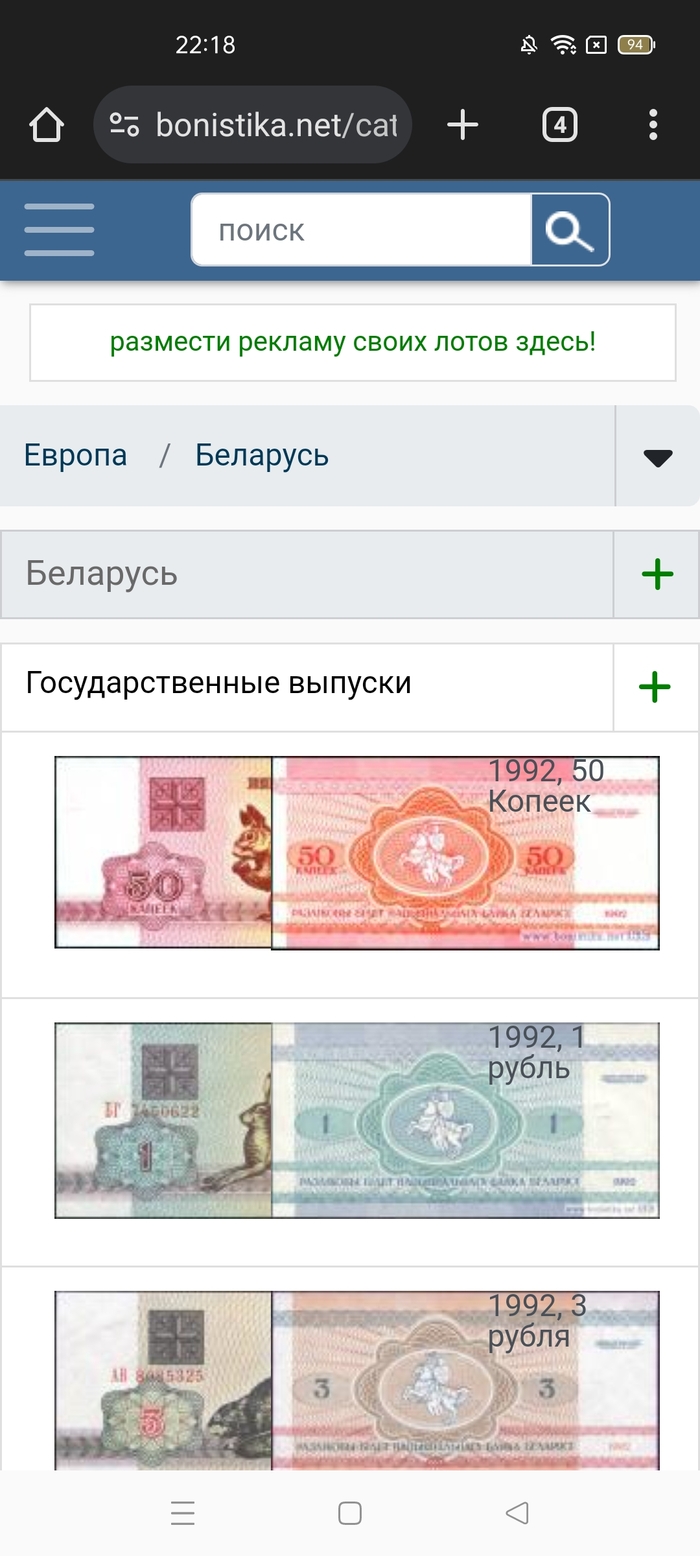
Task: Open a new browser tab
Action: point(462,125)
